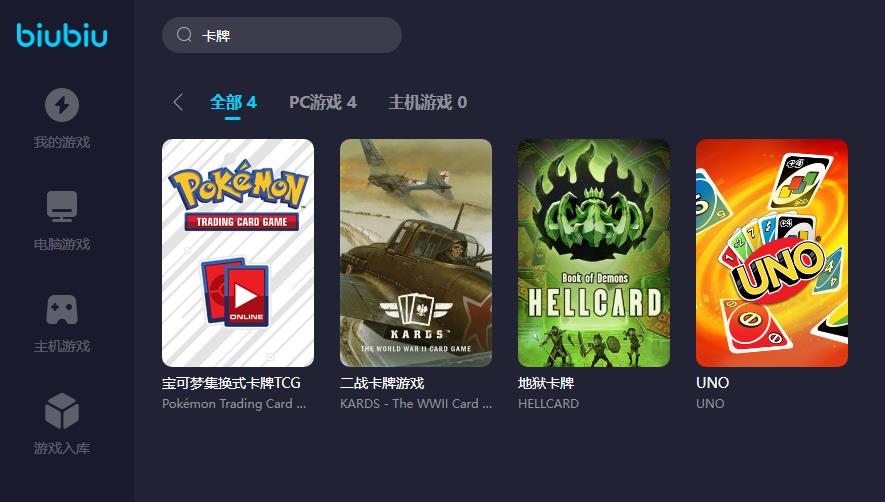
Task: Open 电脑游戏 in the sidebar
Action: click(x=62, y=220)
